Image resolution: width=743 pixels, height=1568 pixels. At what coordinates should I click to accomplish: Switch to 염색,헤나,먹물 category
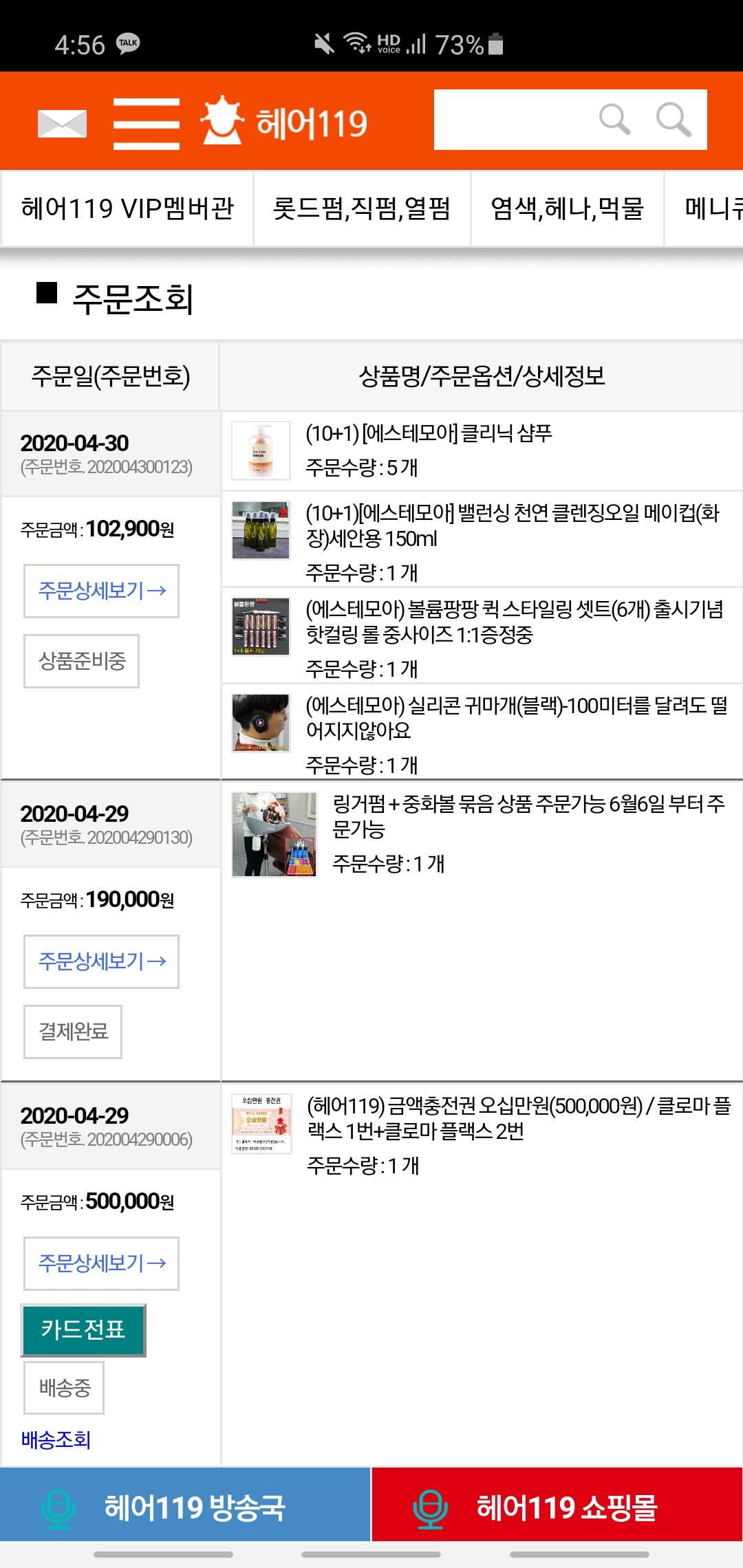568,208
